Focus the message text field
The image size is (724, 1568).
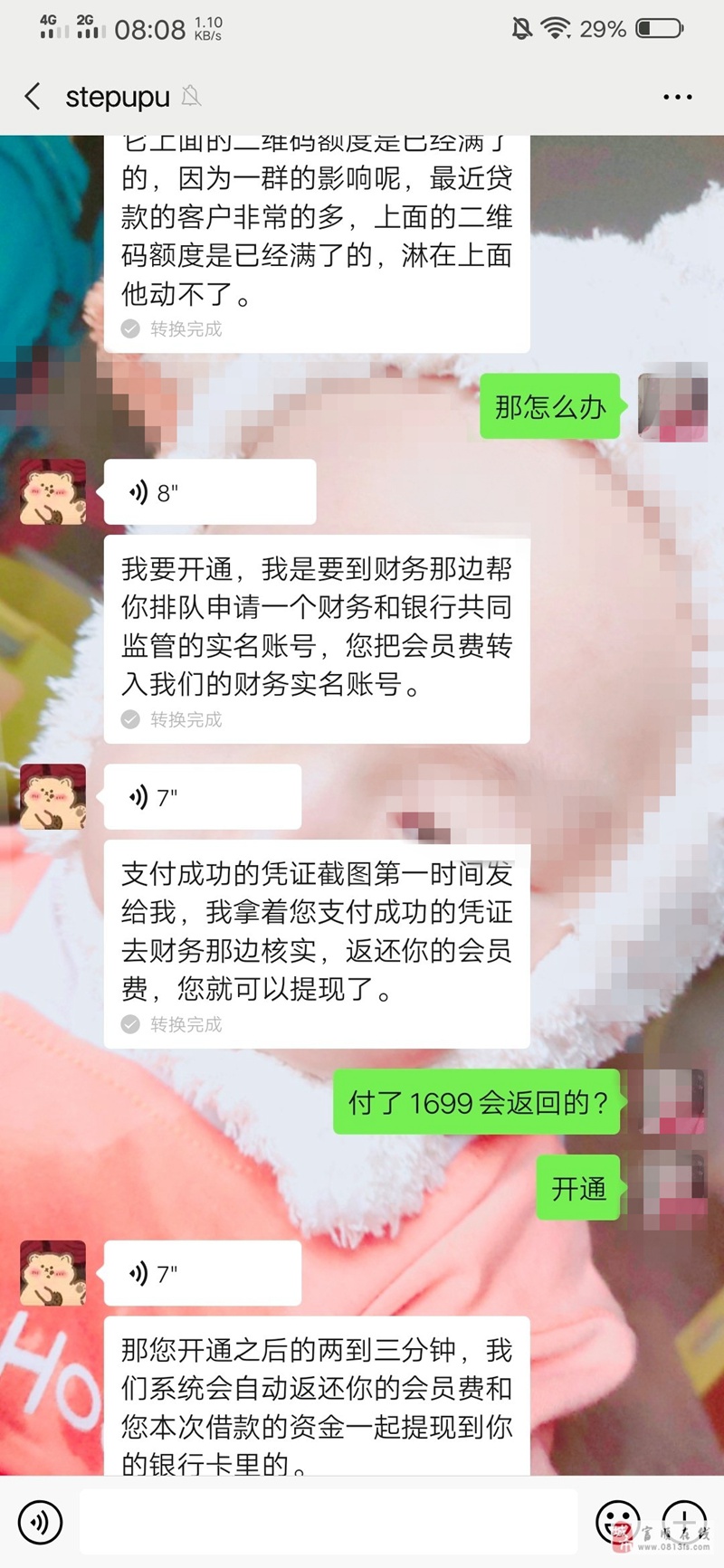coord(328,1522)
